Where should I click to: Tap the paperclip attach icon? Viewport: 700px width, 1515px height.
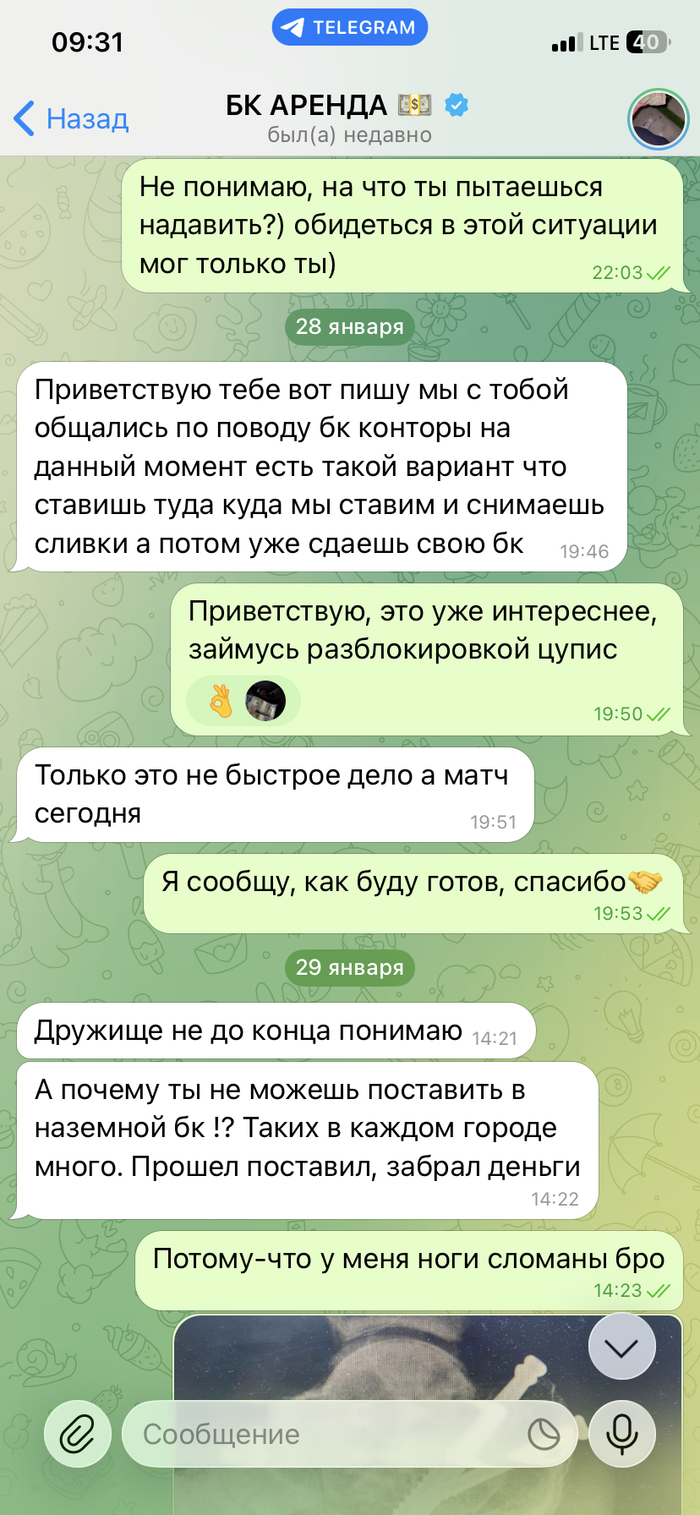coord(75,1435)
